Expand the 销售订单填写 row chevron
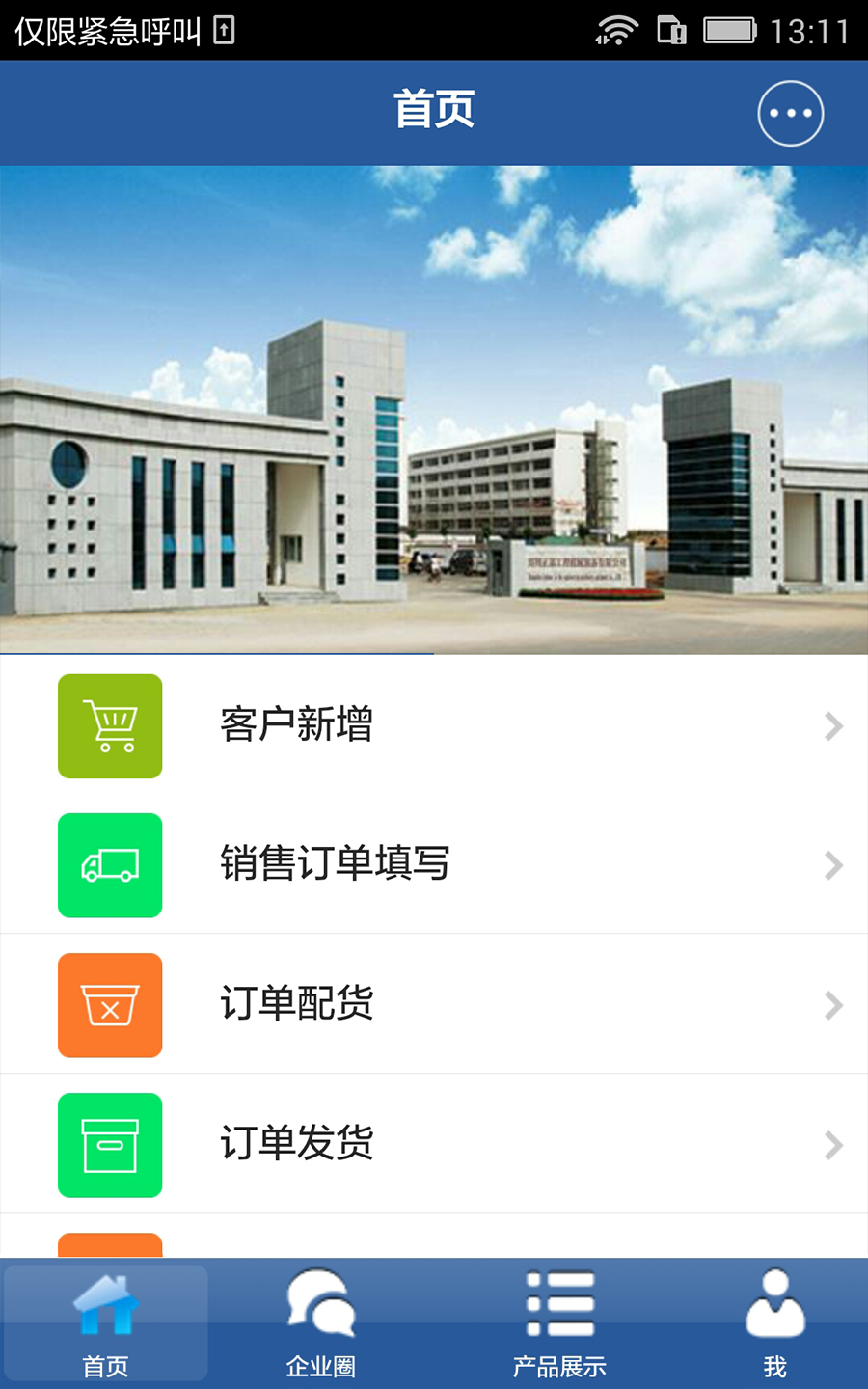868x1389 pixels. click(831, 865)
